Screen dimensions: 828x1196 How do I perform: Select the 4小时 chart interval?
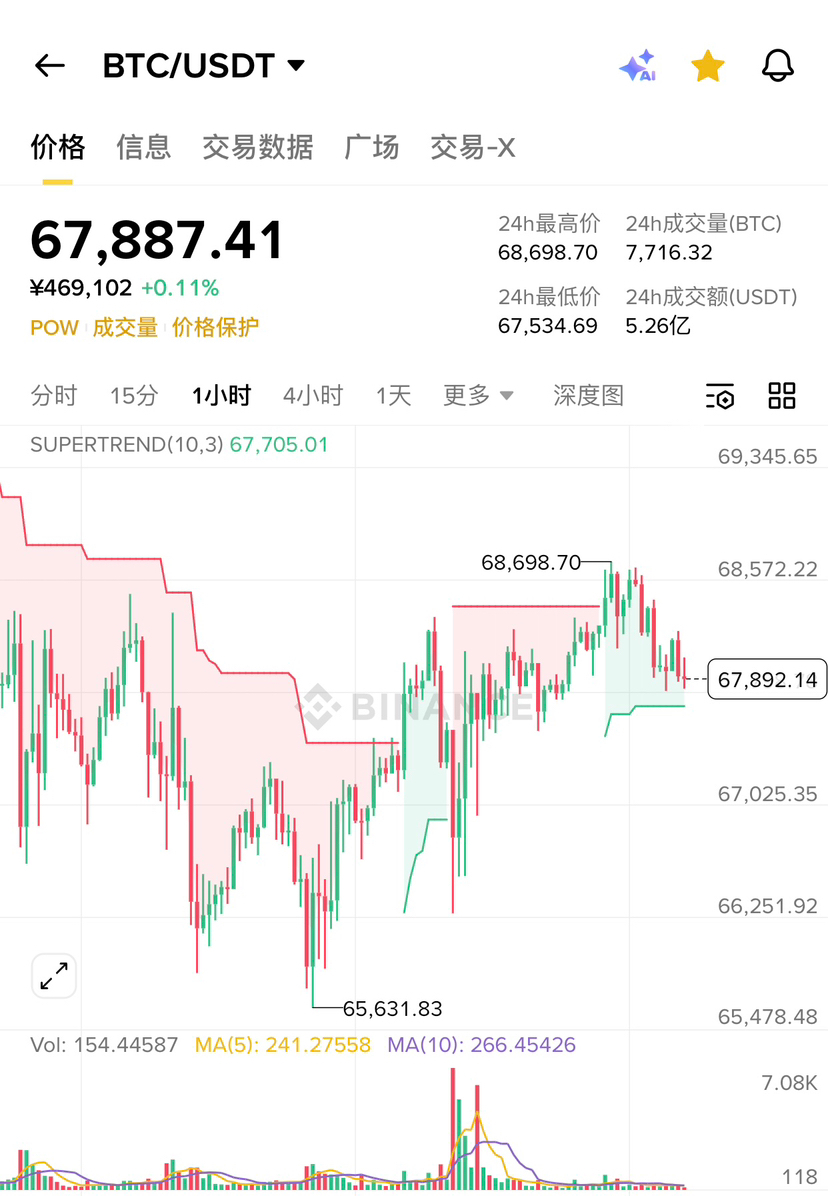click(x=312, y=395)
